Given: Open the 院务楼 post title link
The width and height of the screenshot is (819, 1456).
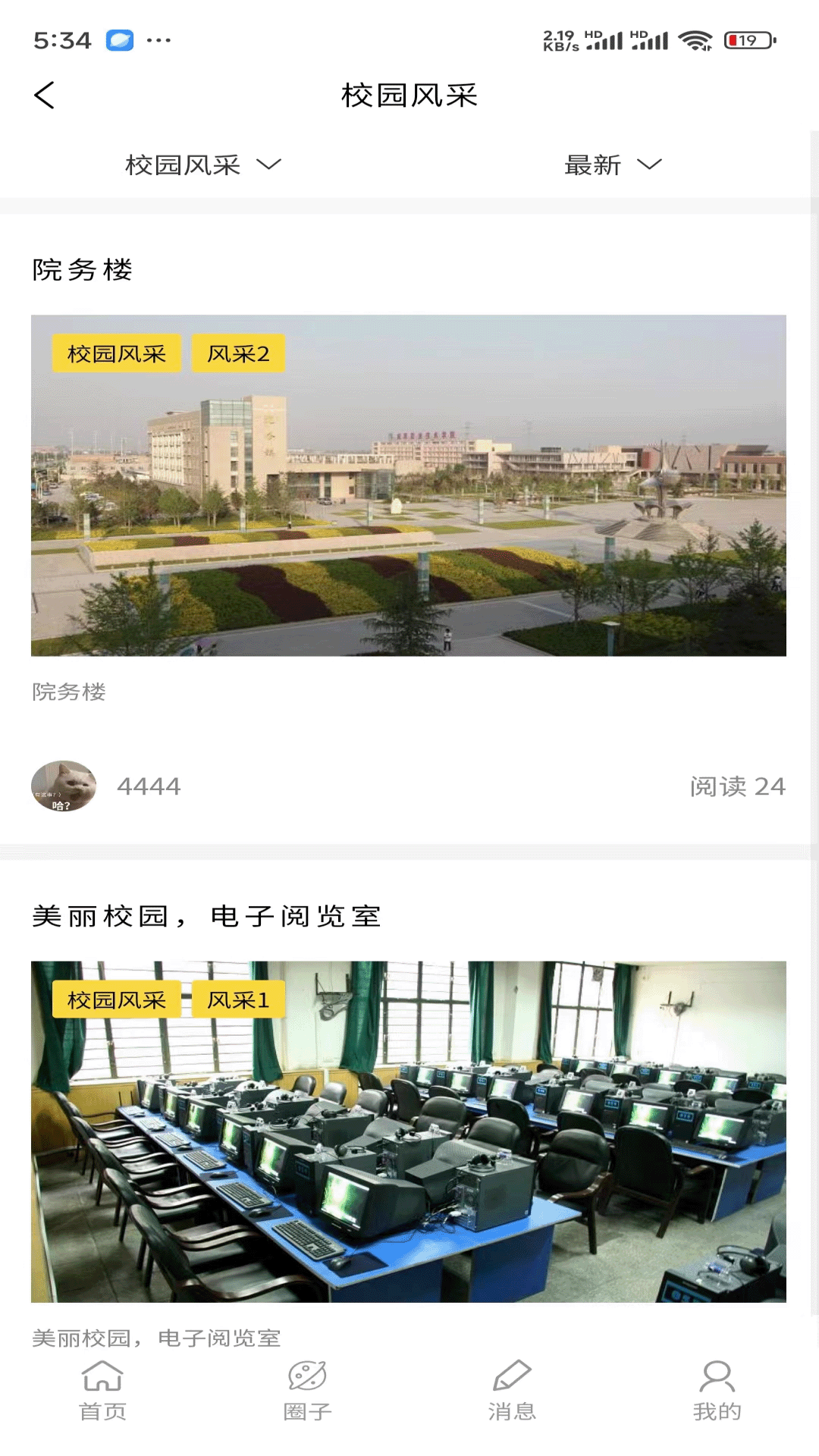Looking at the screenshot, I should pos(82,270).
